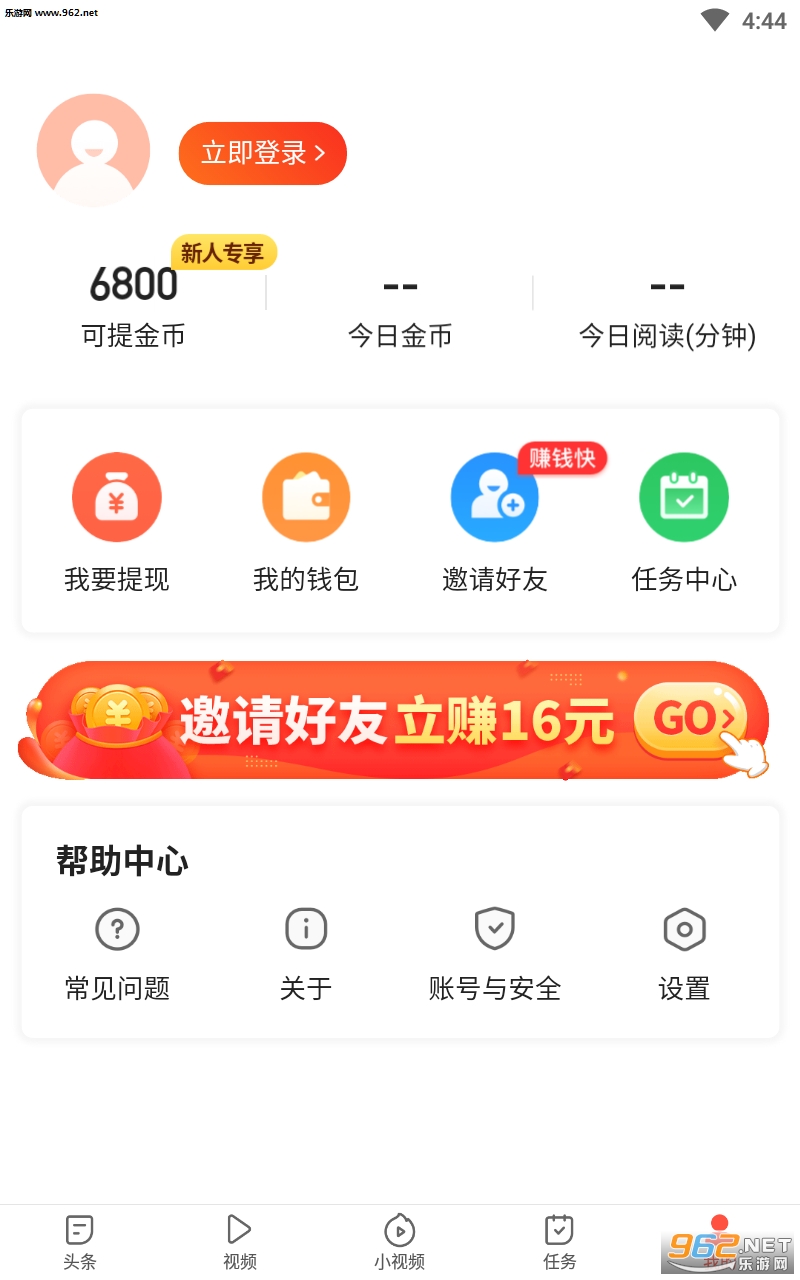The width and height of the screenshot is (800, 1280).
Task: Tap the 立即登录 login button
Action: pos(262,153)
